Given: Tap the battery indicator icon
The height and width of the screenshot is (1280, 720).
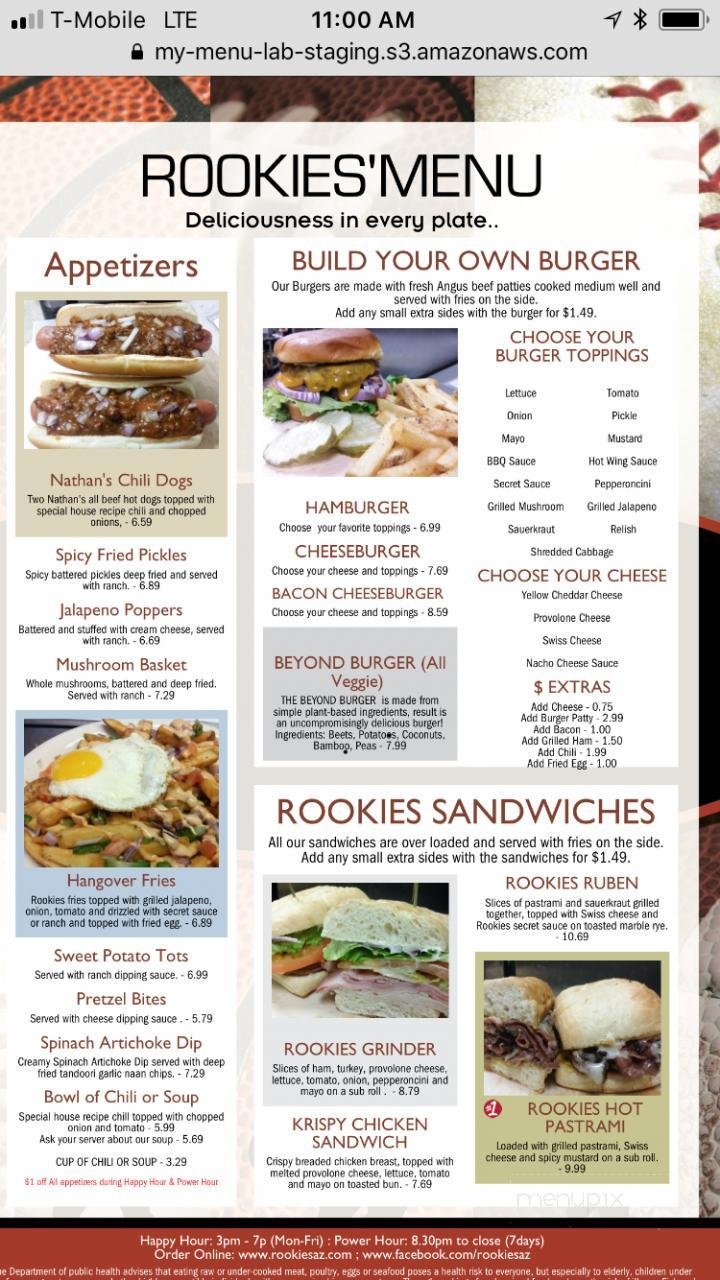Looking at the screenshot, I should click(684, 18).
